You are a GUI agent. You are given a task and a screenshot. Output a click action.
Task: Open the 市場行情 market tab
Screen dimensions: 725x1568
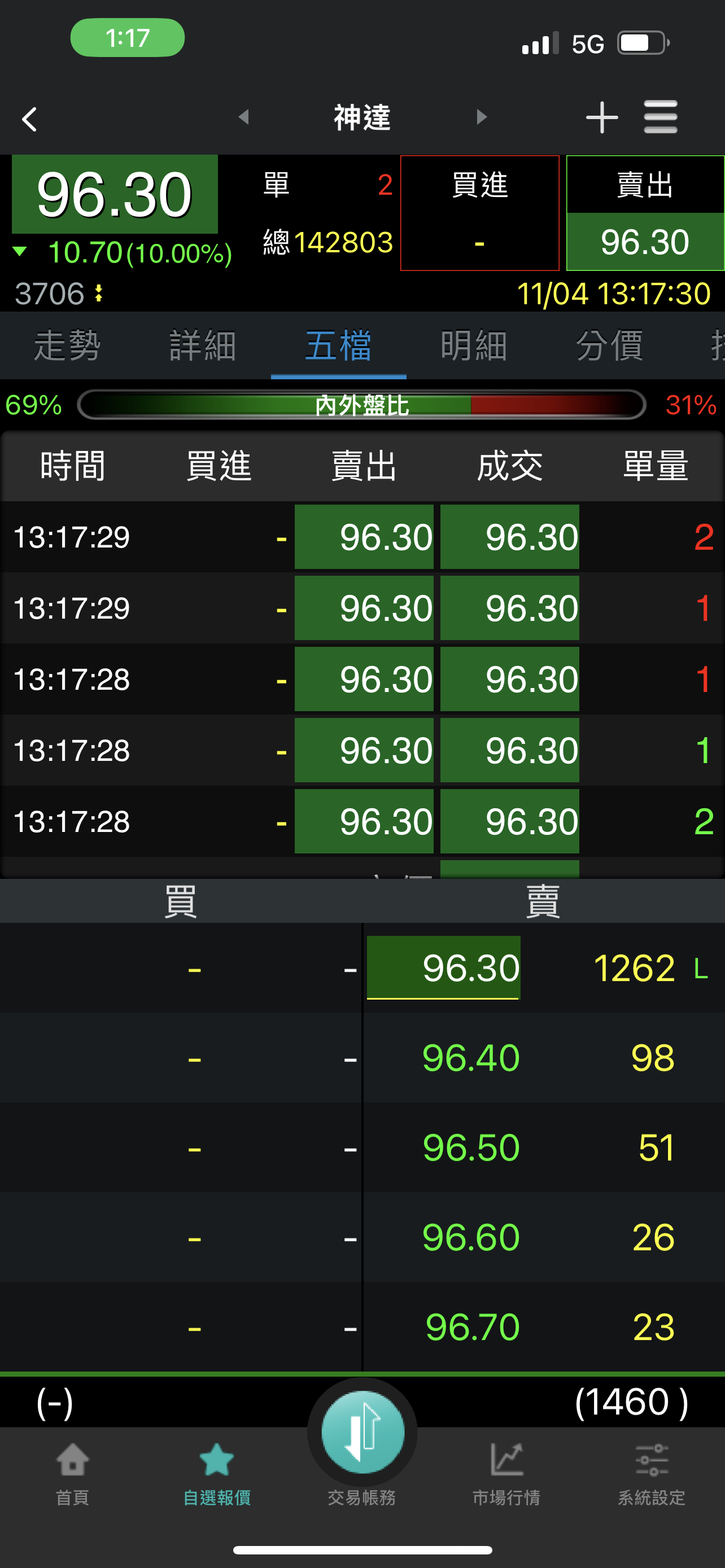506,1473
